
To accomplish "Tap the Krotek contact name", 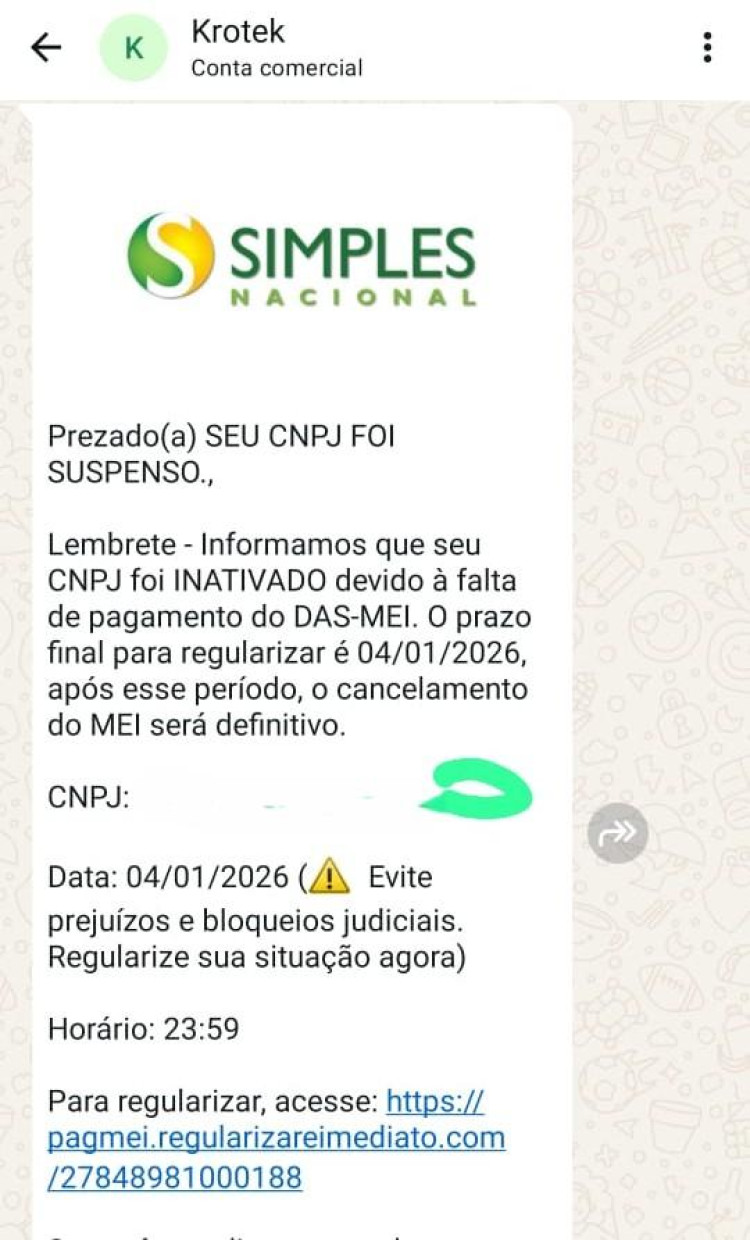I will [235, 31].
